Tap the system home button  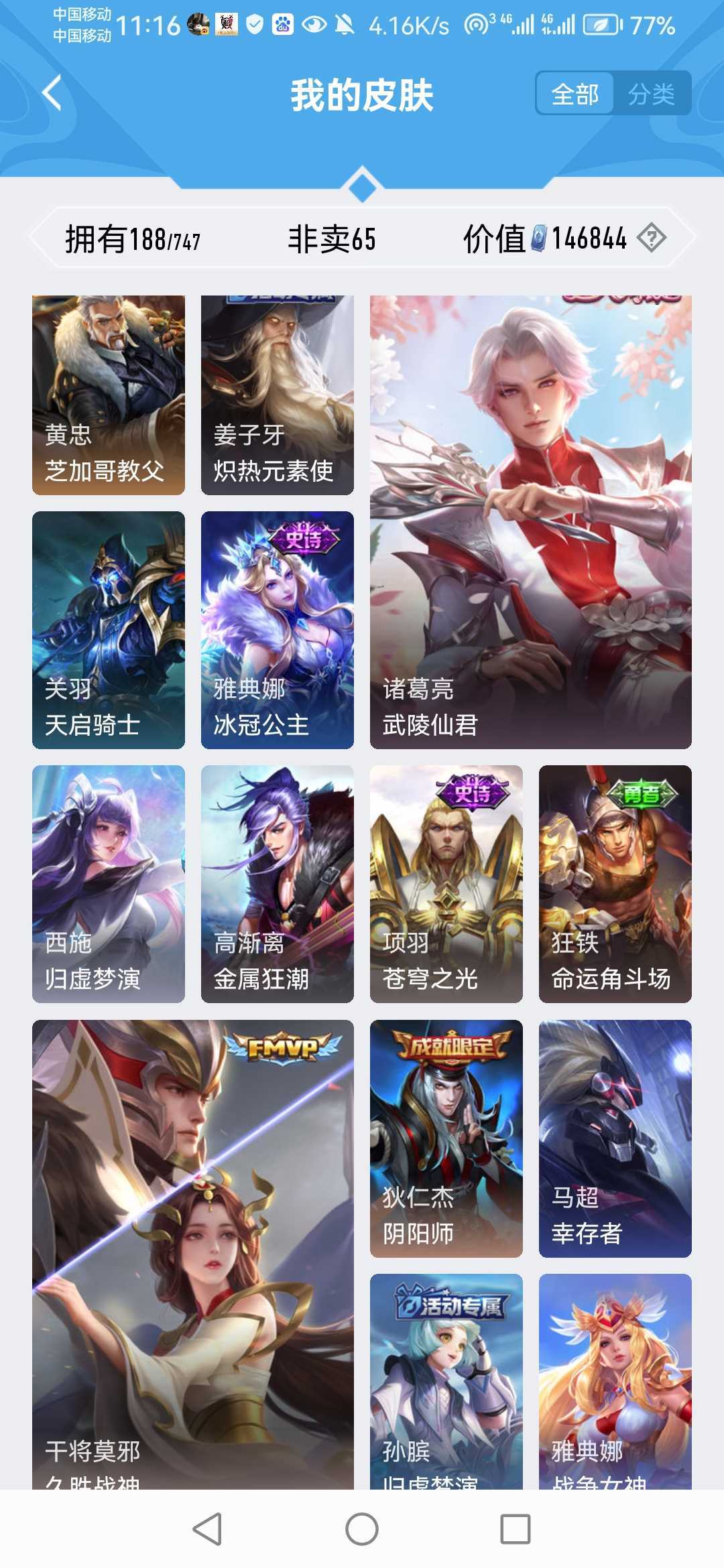pos(362,1529)
